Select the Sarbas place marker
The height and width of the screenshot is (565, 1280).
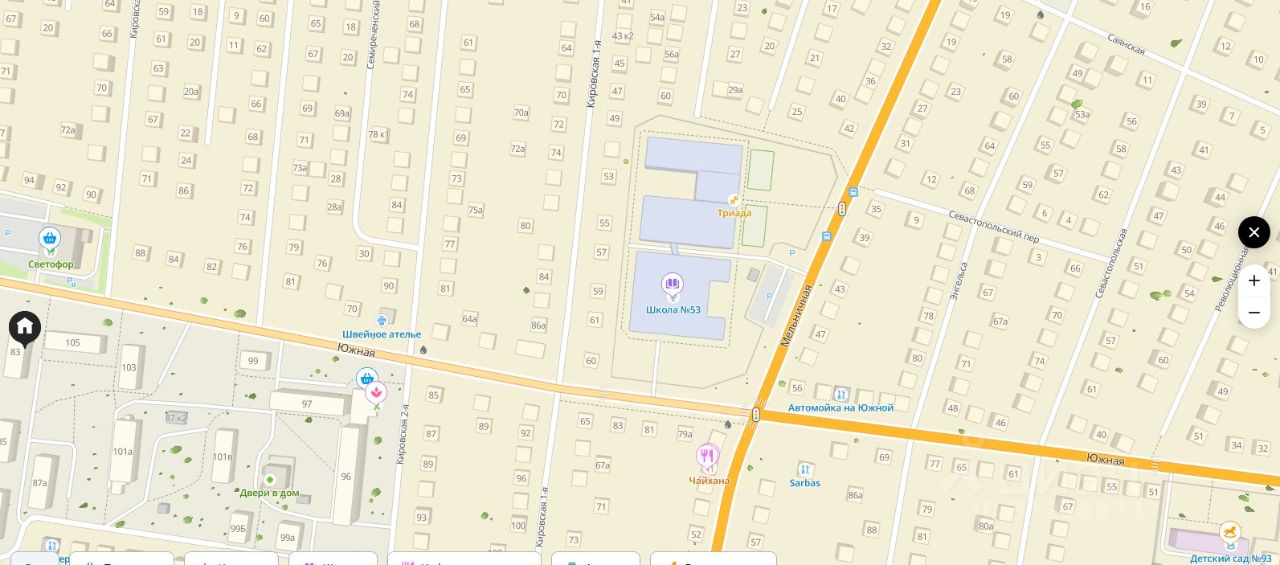tap(805, 468)
